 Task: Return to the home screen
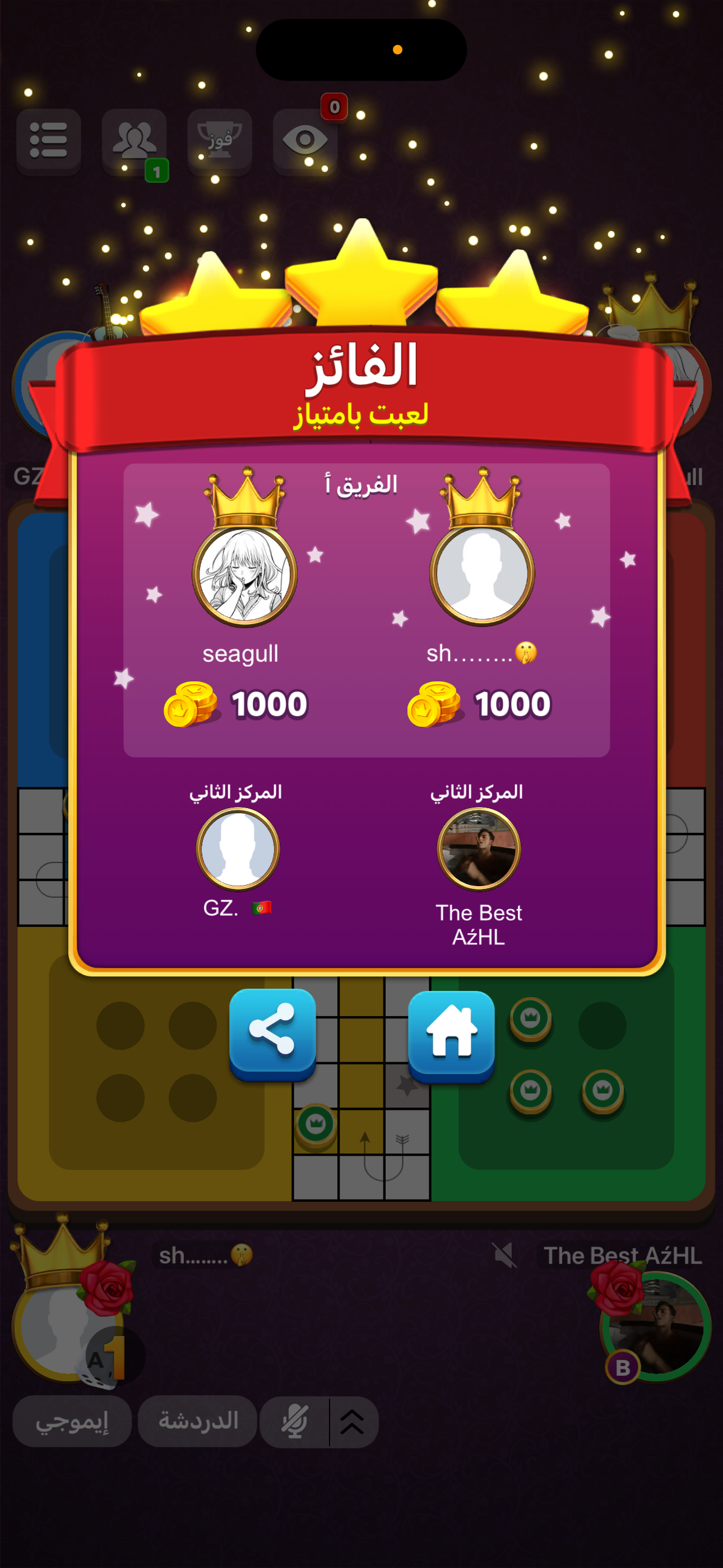[x=451, y=1034]
